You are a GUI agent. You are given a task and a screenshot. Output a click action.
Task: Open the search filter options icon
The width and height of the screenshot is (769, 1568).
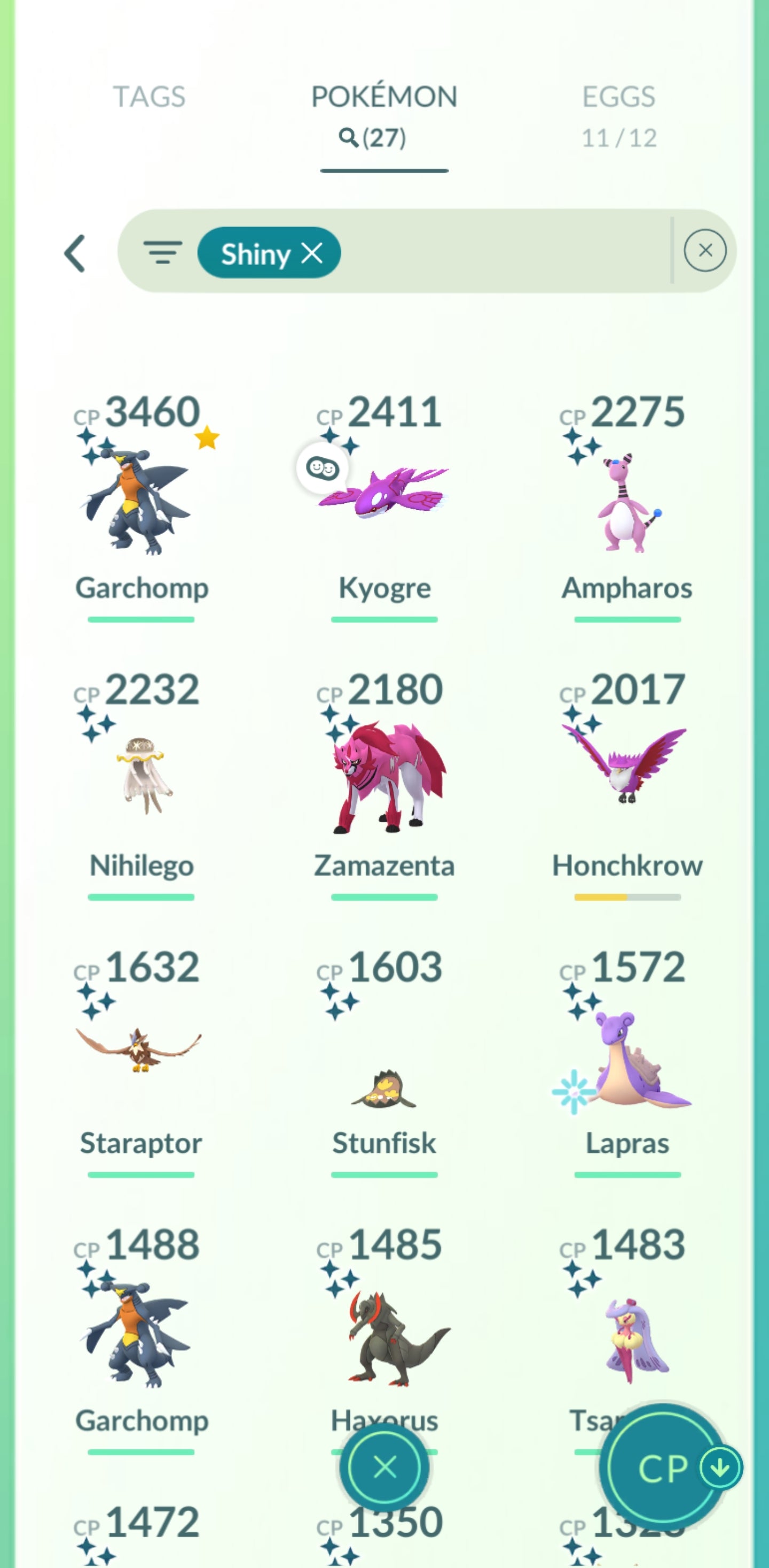(162, 252)
